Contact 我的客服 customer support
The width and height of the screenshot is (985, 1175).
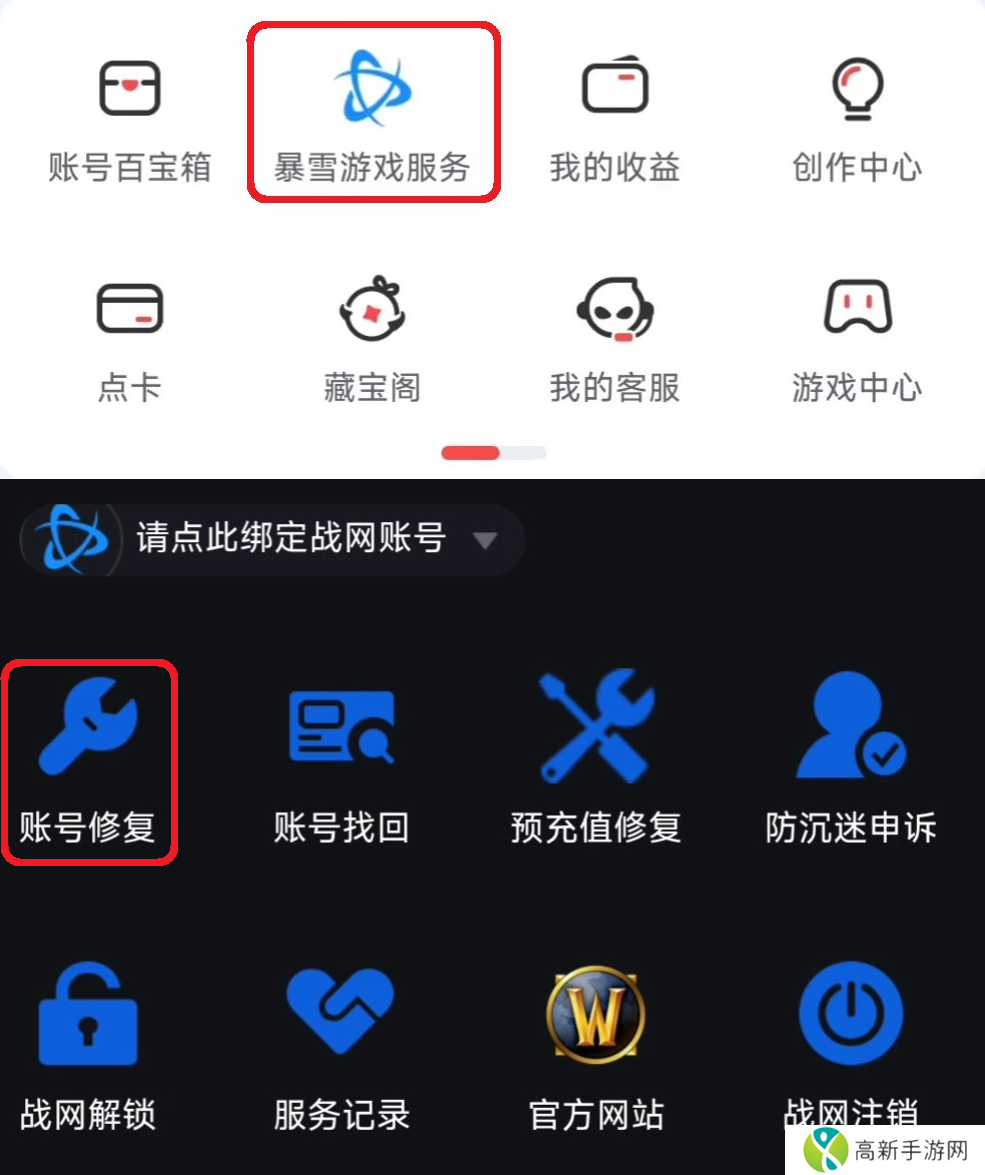[x=614, y=340]
